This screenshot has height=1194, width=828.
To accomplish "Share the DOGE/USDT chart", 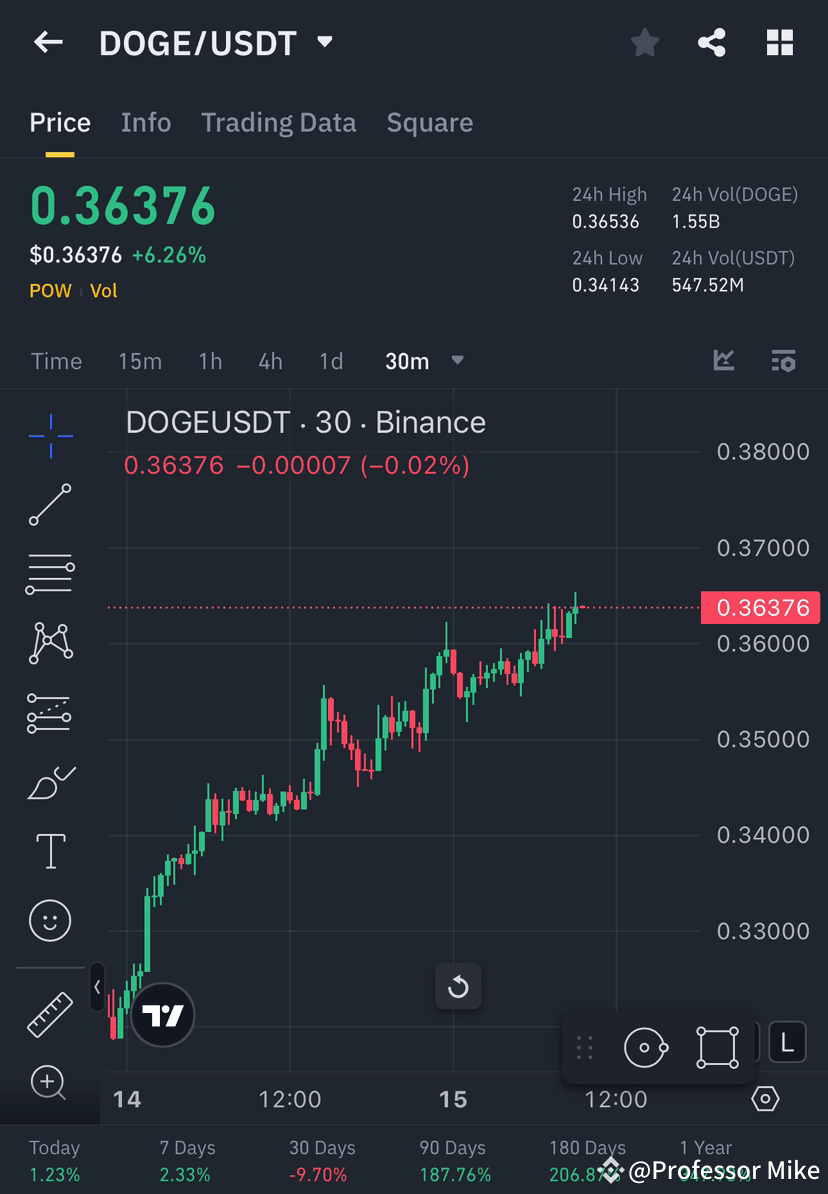I will (x=712, y=42).
